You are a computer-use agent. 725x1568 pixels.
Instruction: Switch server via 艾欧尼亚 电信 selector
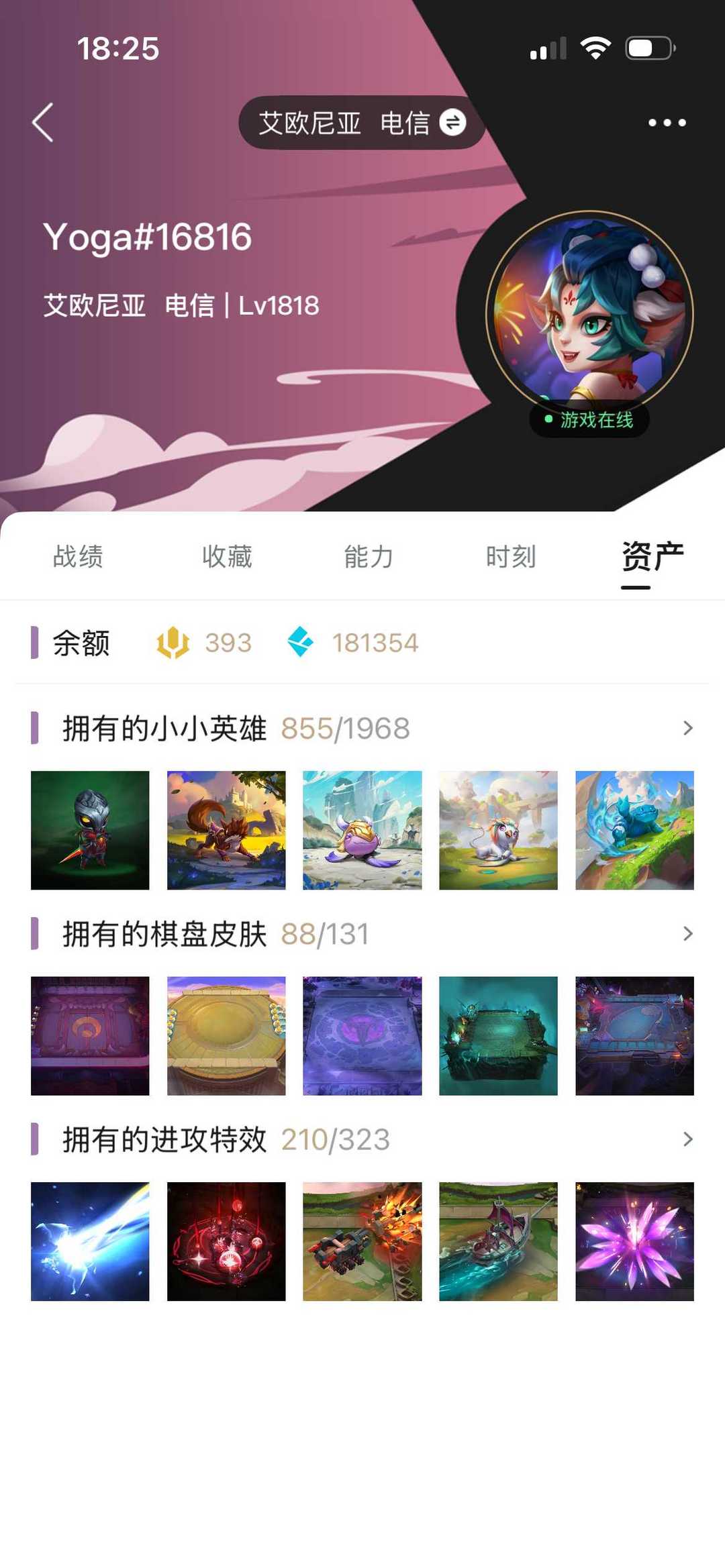pos(362,123)
